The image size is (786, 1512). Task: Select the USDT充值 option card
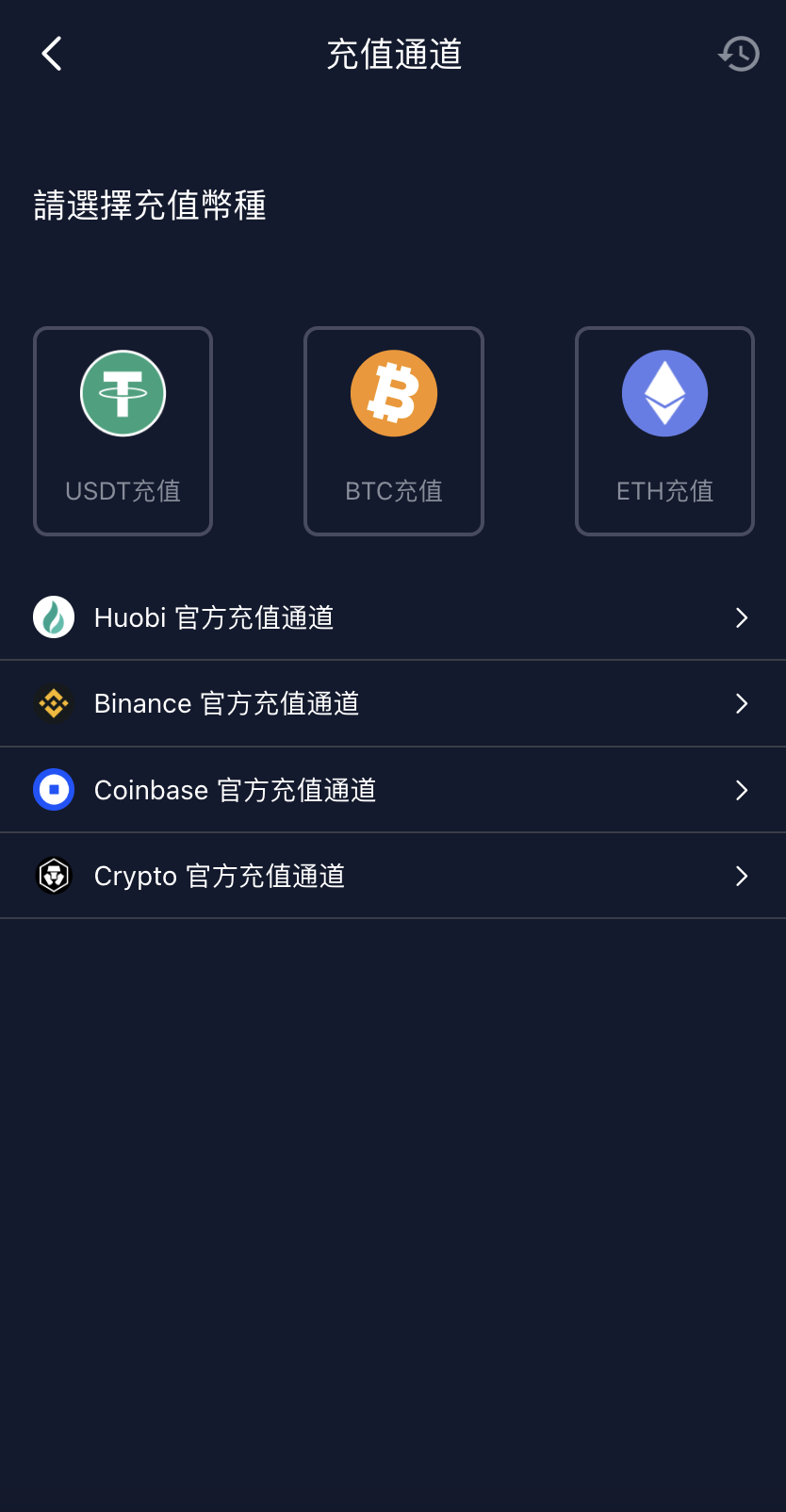click(123, 431)
